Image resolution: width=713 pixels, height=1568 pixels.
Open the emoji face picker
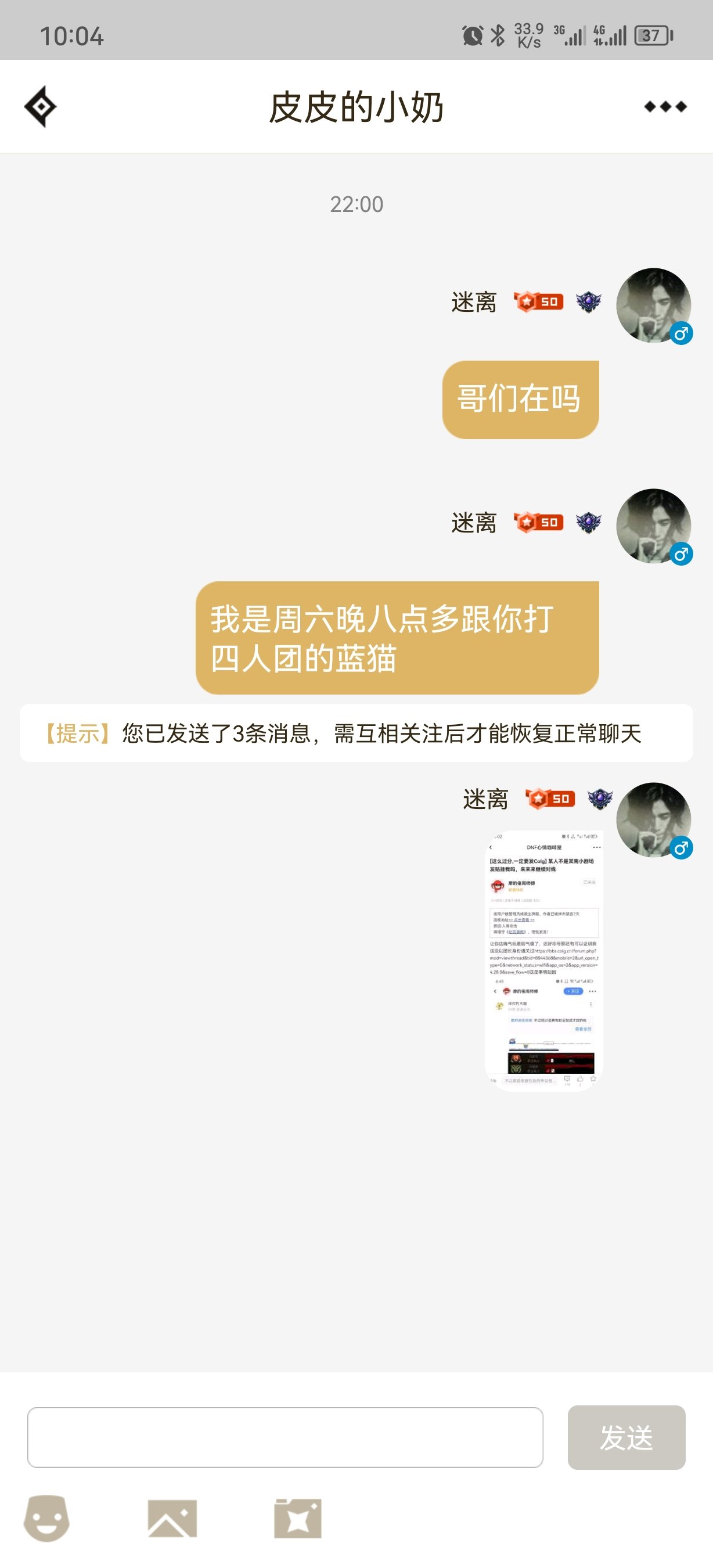tap(47, 1518)
